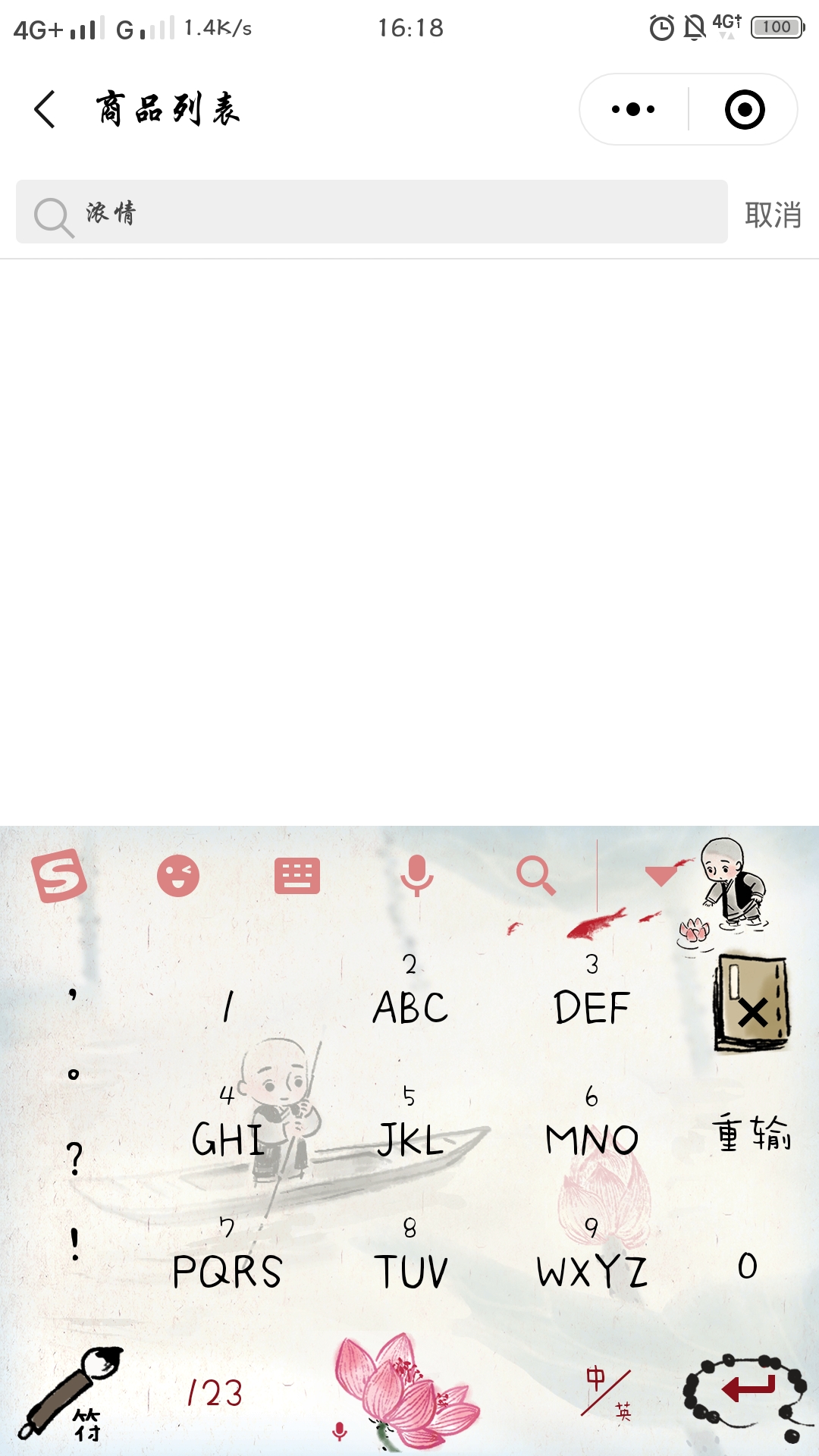
Task: Cancel the search with 取消
Action: 773,215
